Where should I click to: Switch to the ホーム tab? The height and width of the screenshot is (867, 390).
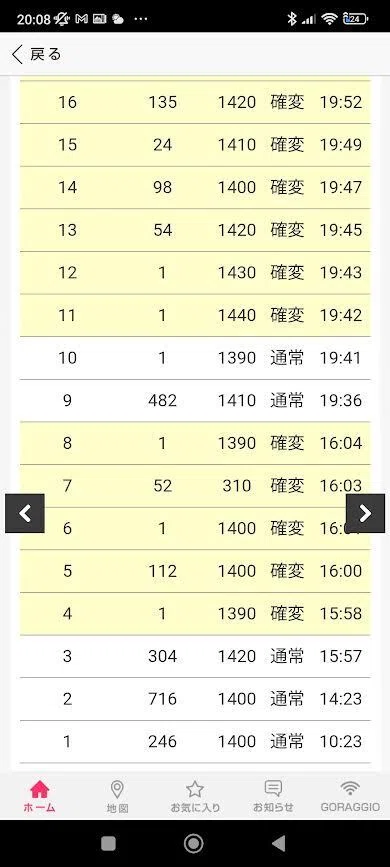(39, 796)
